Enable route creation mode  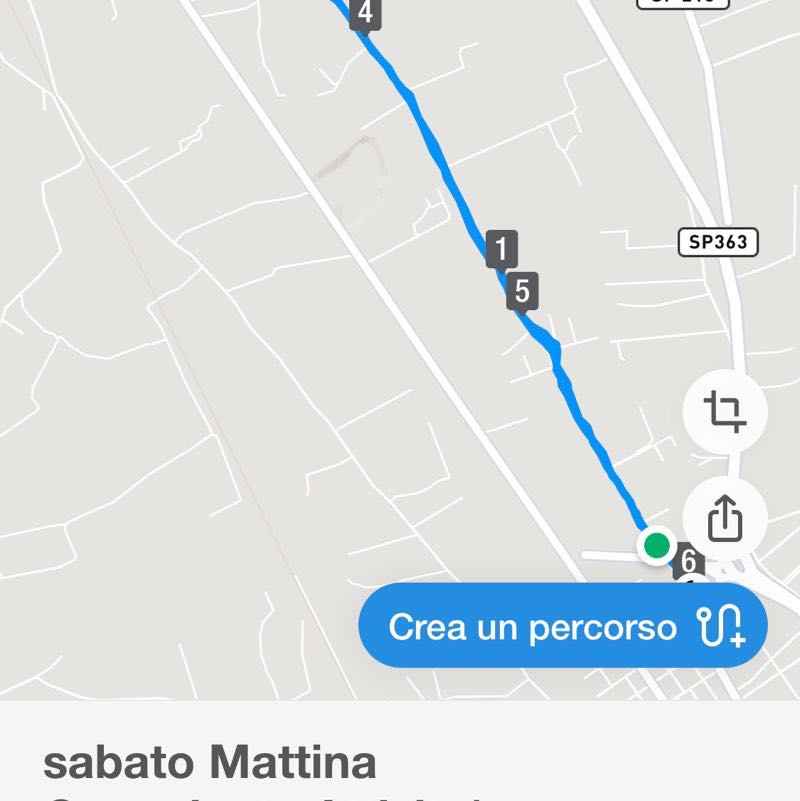(x=563, y=626)
